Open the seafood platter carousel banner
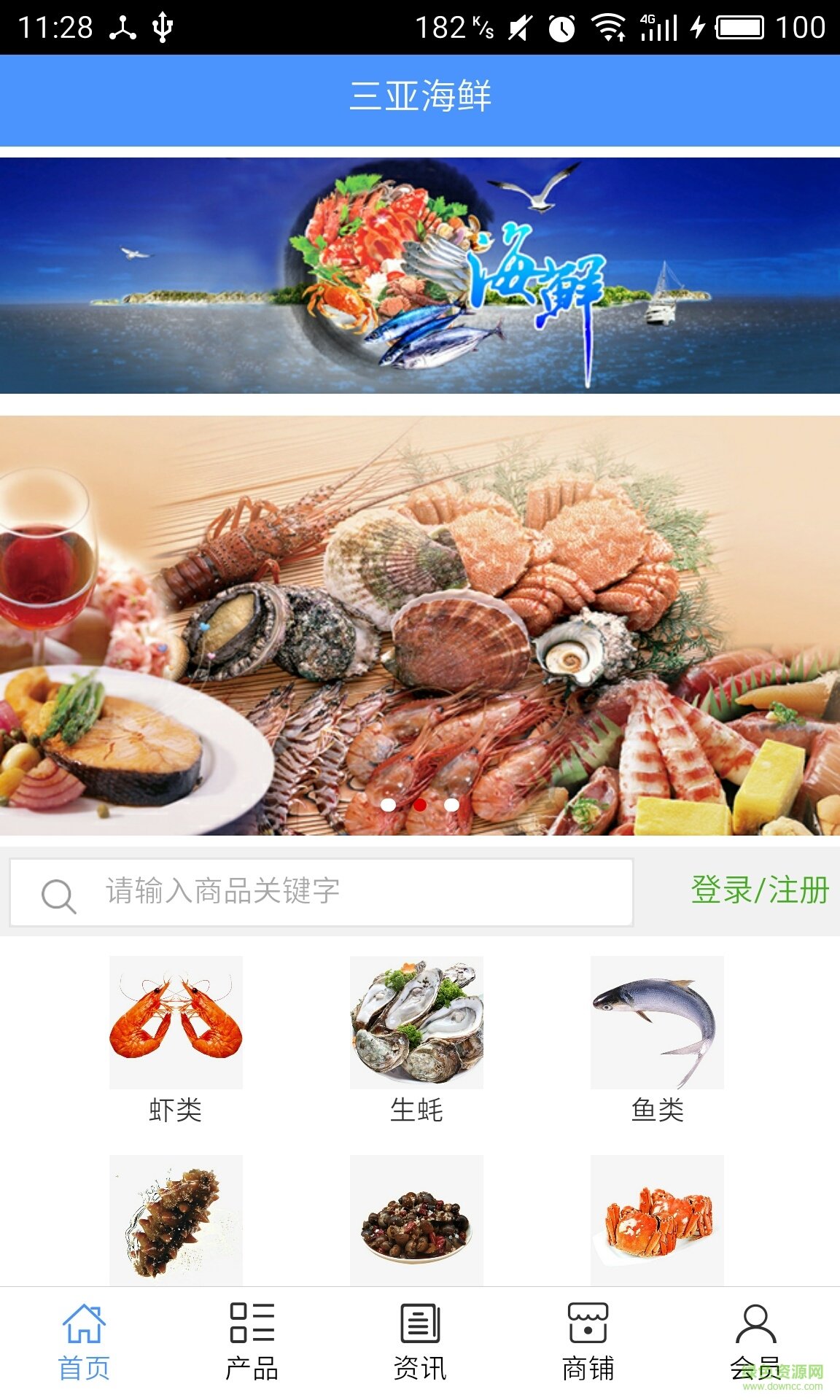Viewport: 840px width, 1400px height. point(420,625)
